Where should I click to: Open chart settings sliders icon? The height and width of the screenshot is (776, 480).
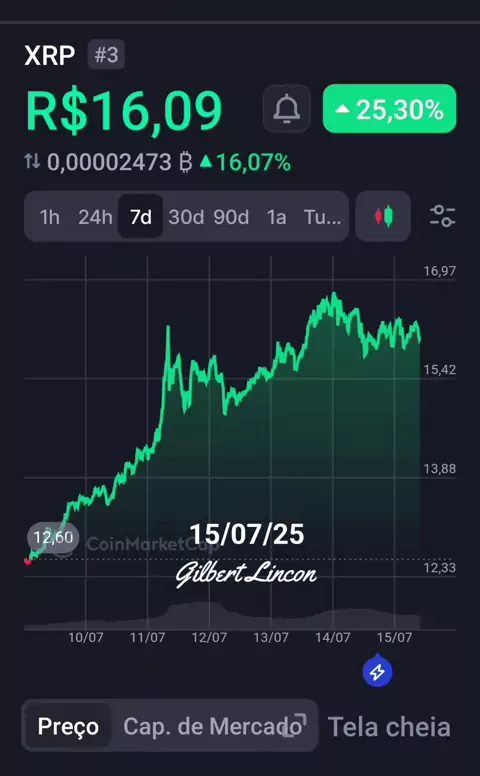coord(442,216)
